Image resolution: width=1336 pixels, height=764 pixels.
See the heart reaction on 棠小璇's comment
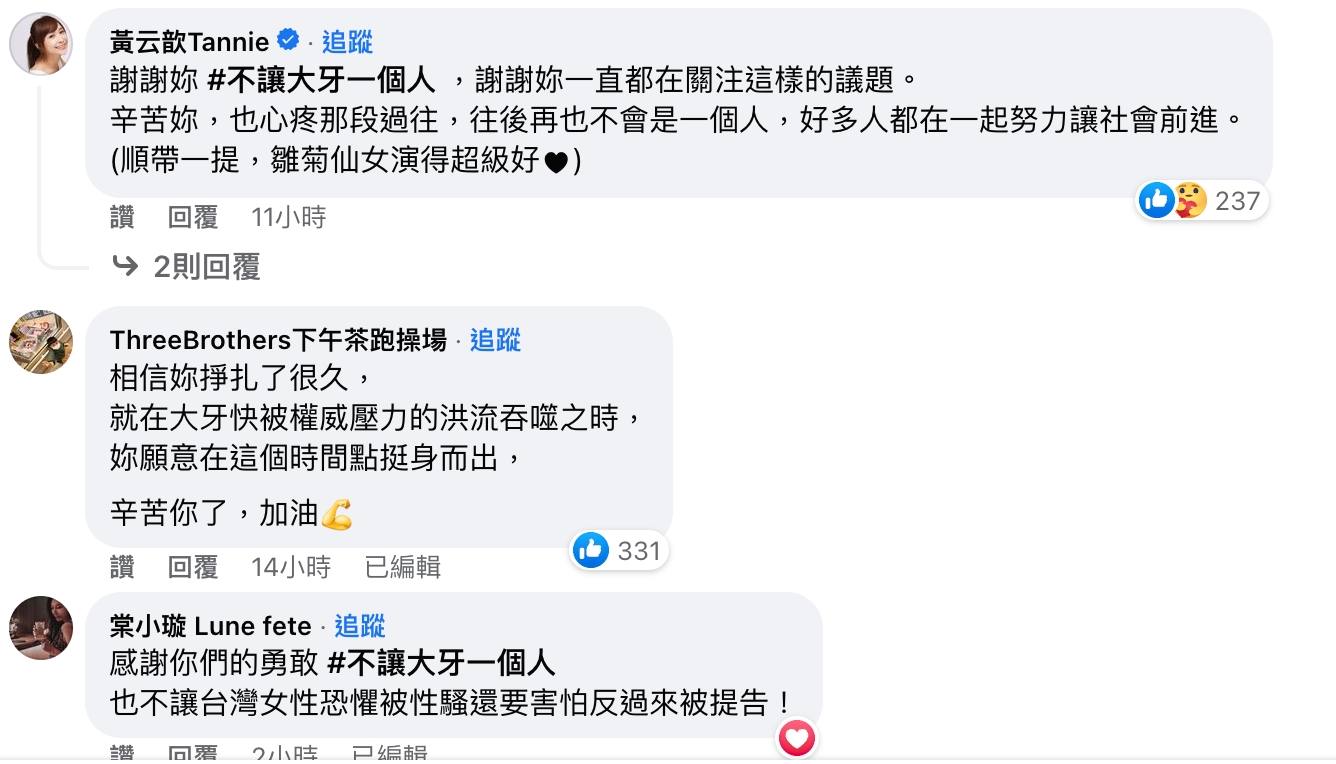coord(797,739)
